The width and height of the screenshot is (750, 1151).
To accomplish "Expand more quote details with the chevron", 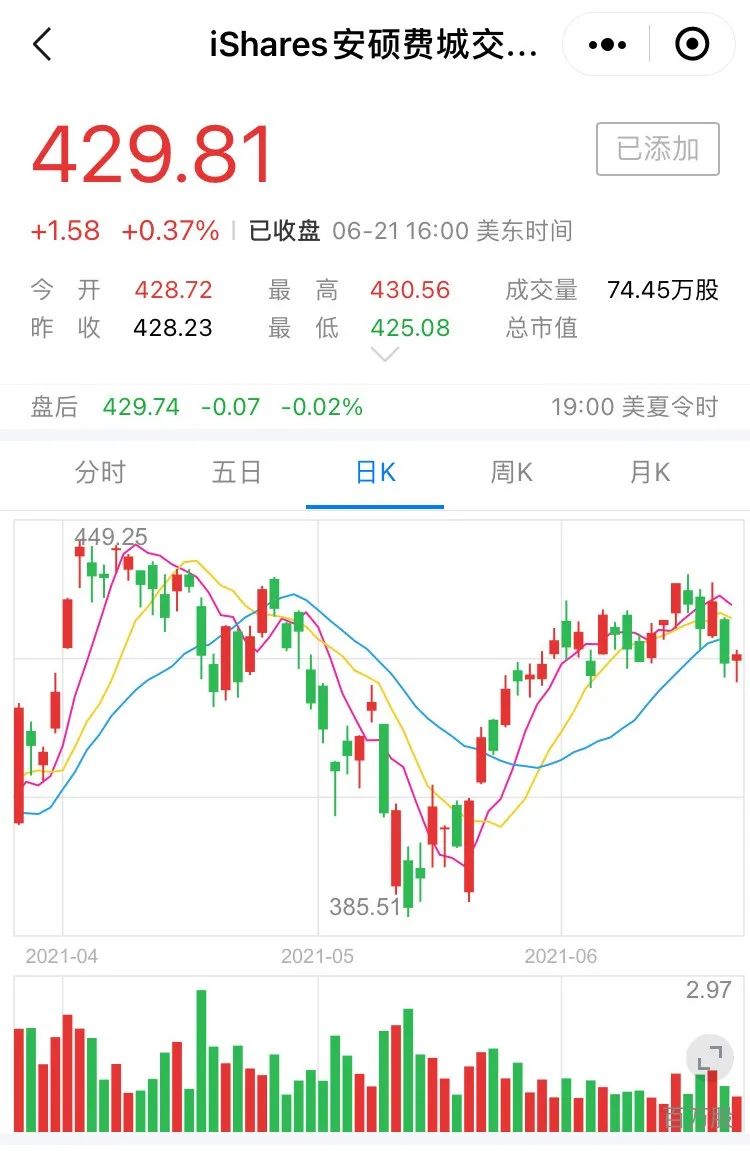I will pyautogui.click(x=385, y=355).
